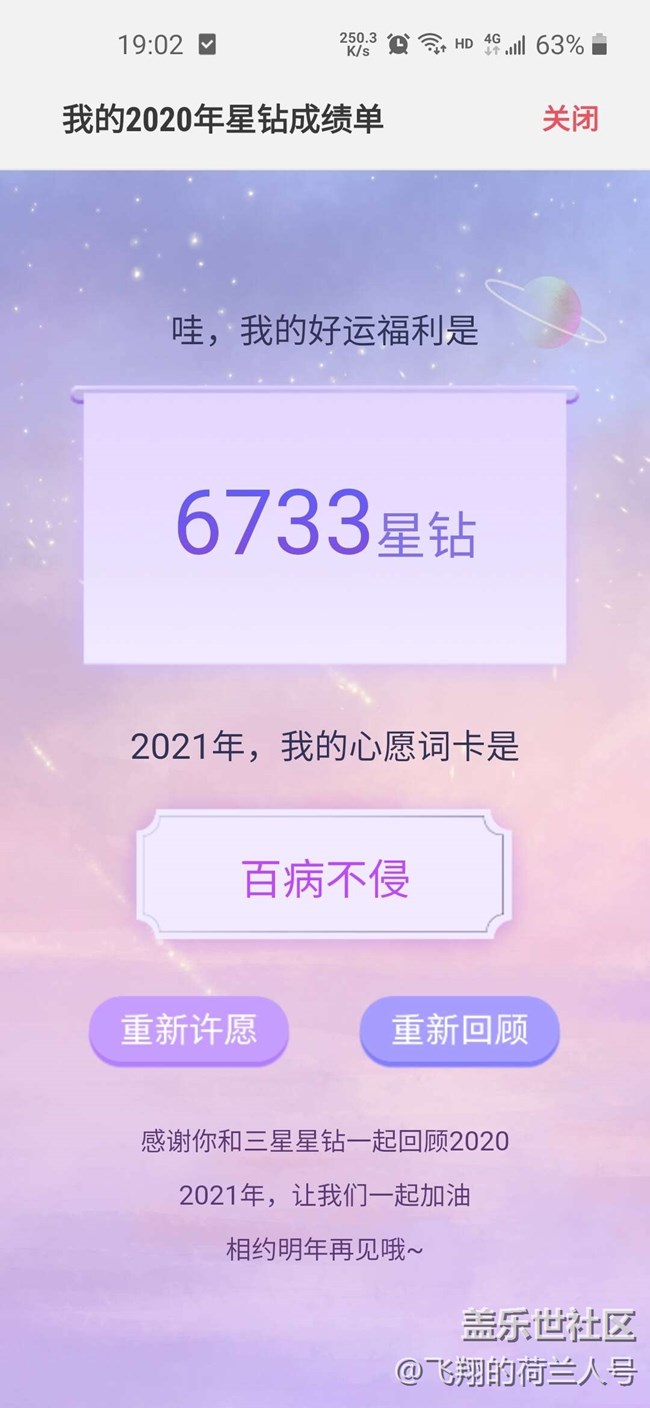Close the 2020 star diamond report
This screenshot has height=1408, width=650.
pos(570,119)
